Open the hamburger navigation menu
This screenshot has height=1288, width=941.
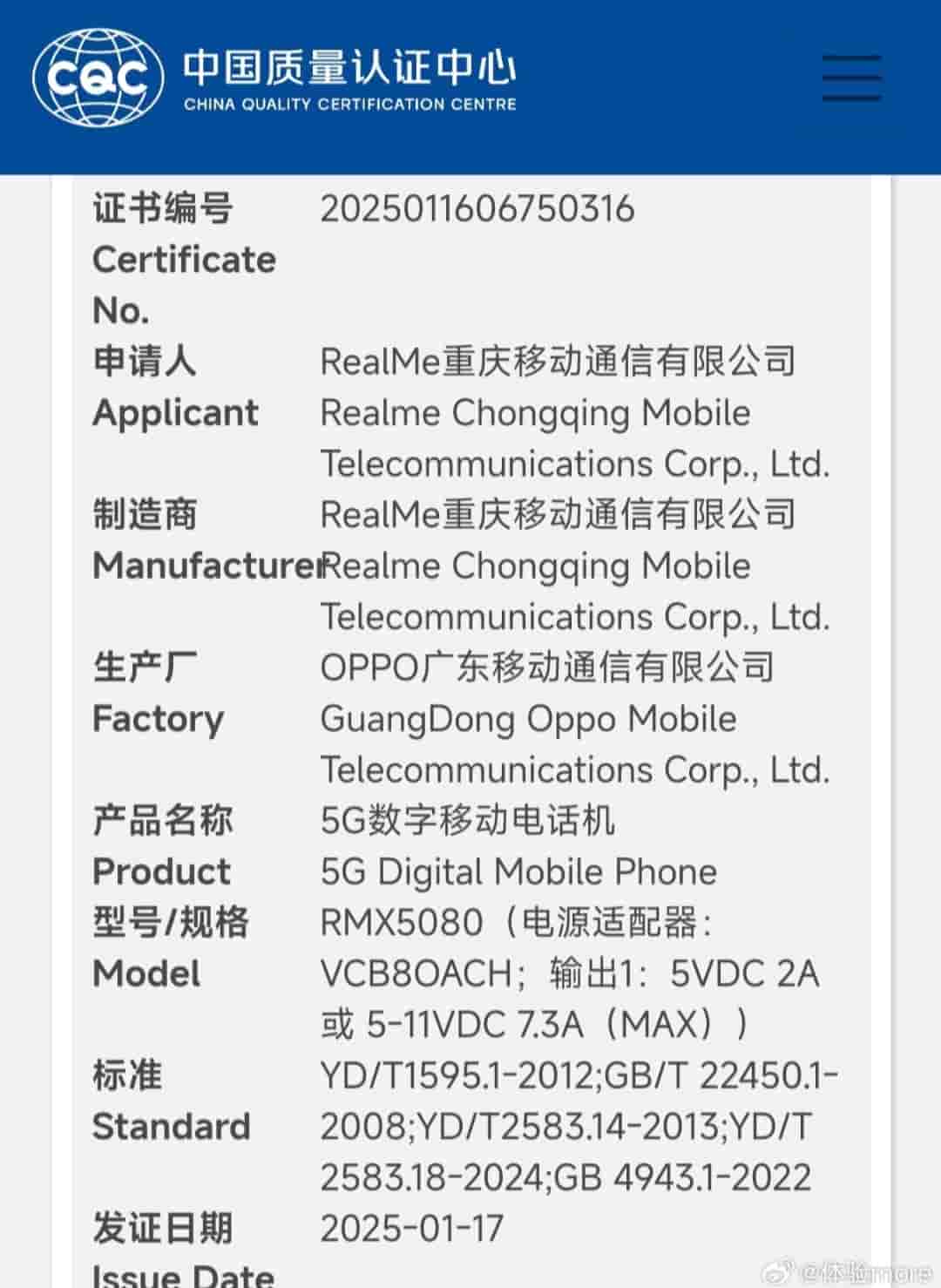click(851, 78)
